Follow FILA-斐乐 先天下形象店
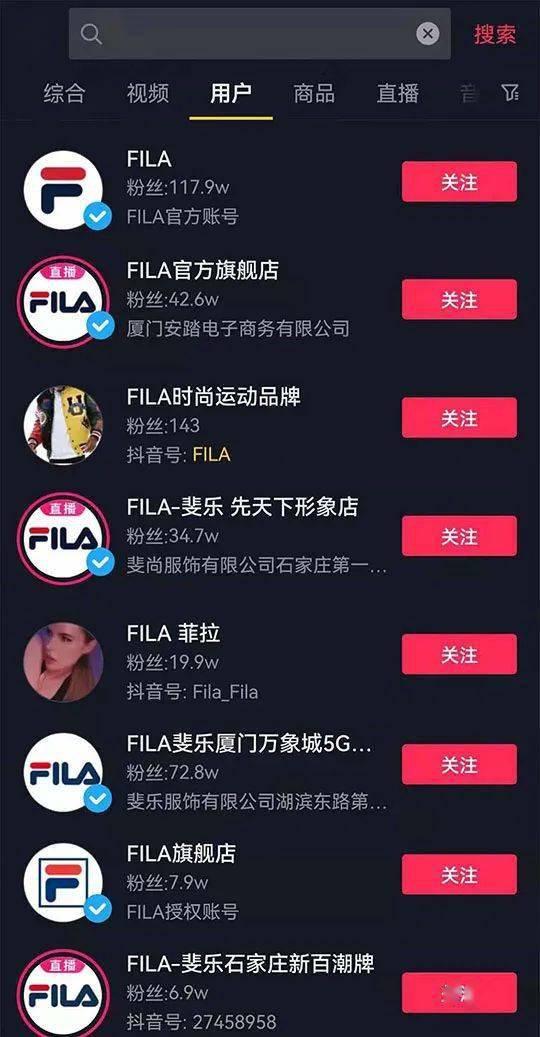 (x=459, y=536)
